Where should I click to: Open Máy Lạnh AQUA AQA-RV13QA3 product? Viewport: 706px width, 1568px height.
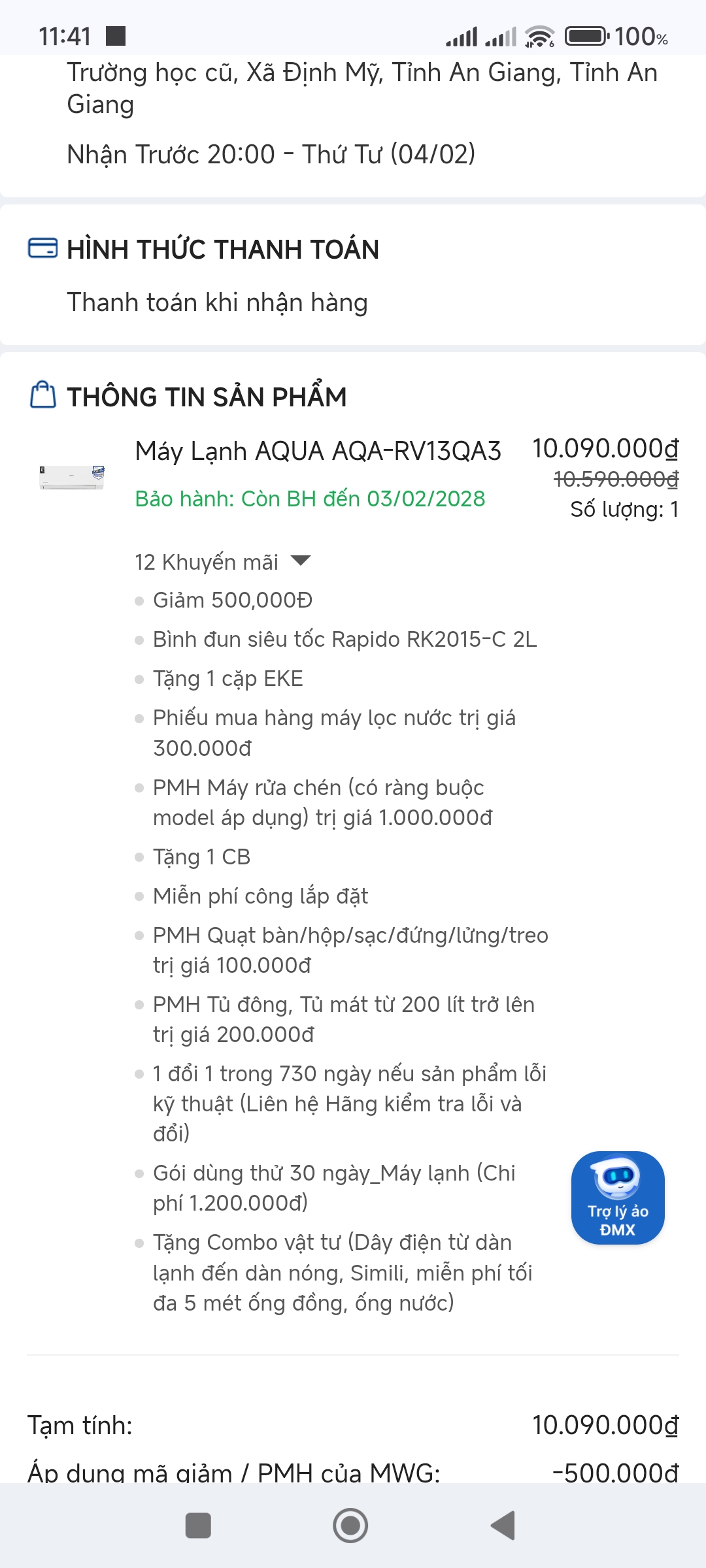(x=318, y=451)
